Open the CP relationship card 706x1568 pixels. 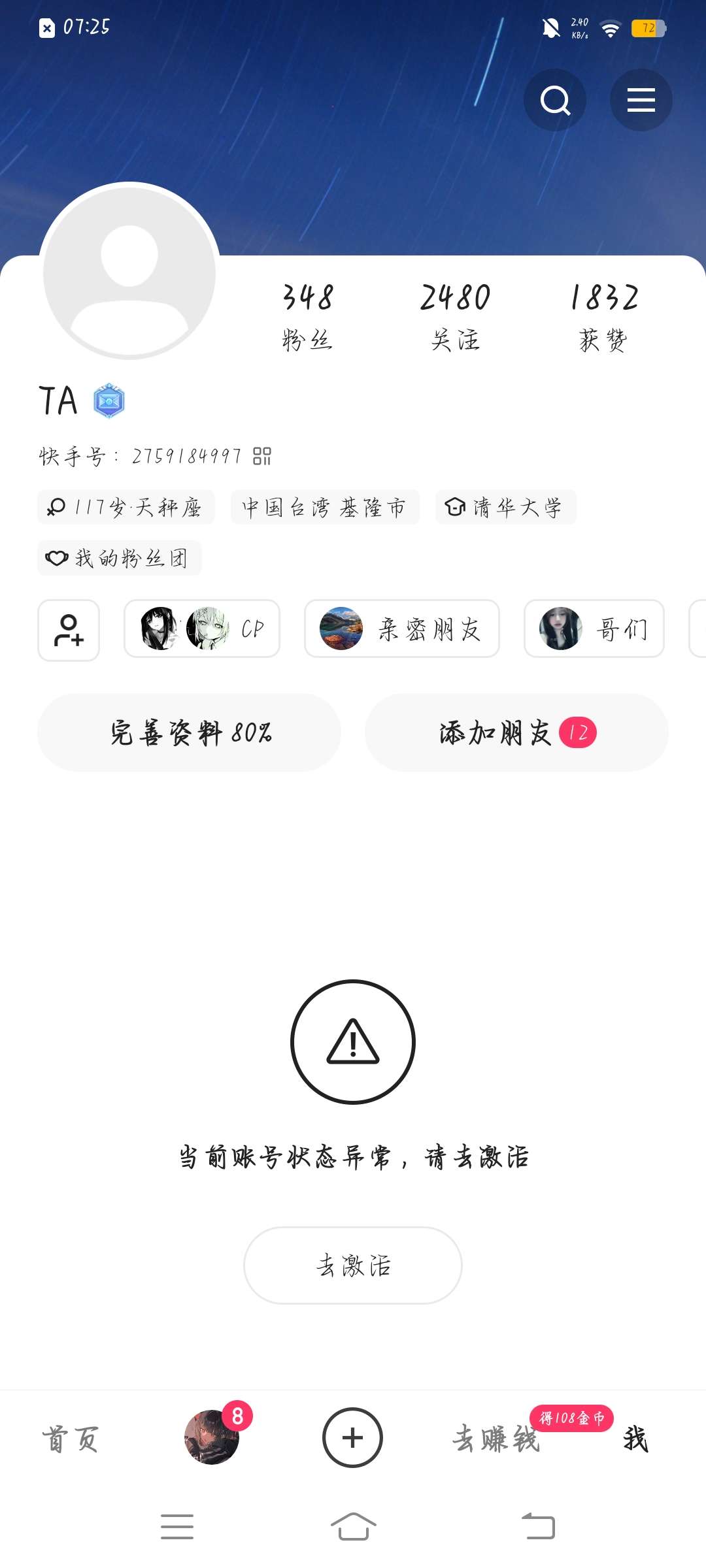tap(202, 629)
